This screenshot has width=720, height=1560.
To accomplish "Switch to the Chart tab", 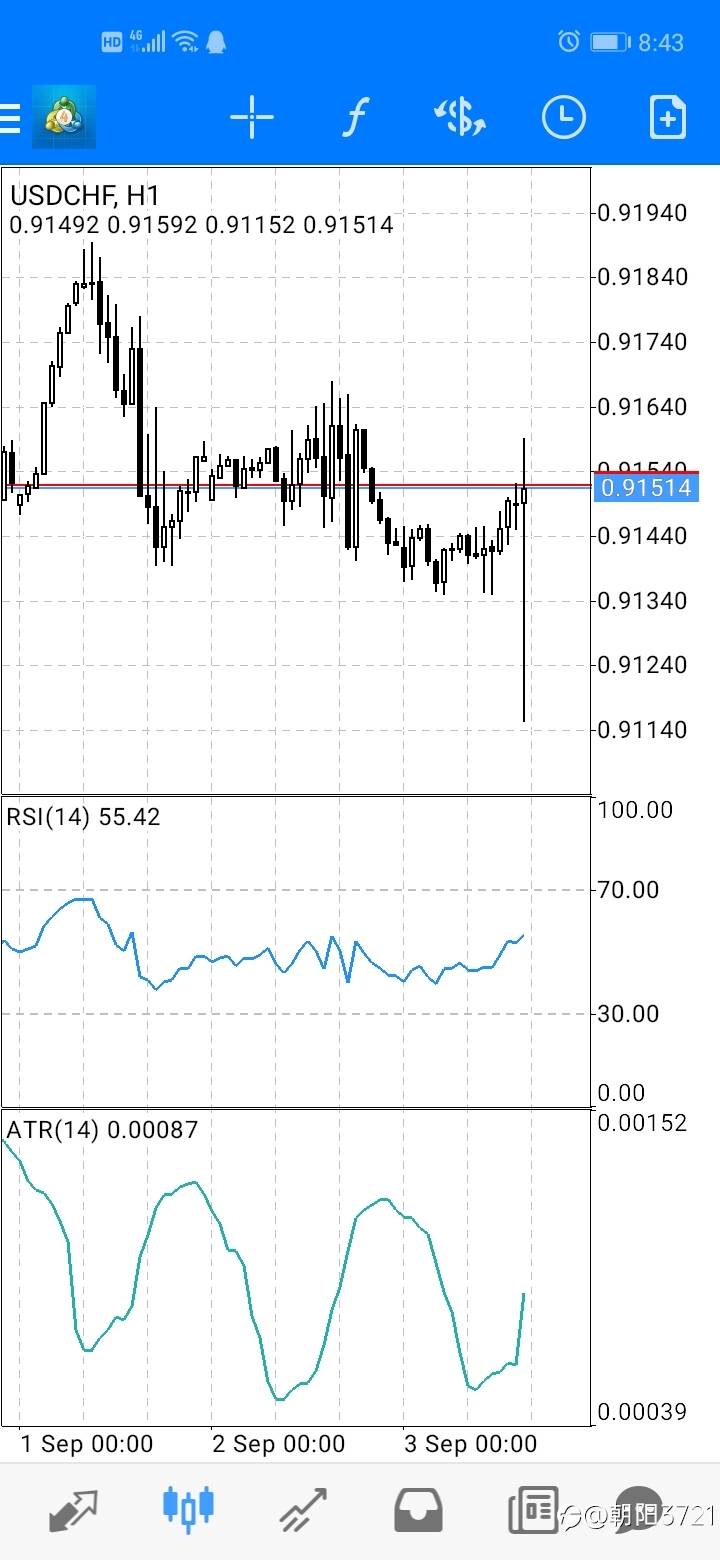I will coord(188,1508).
